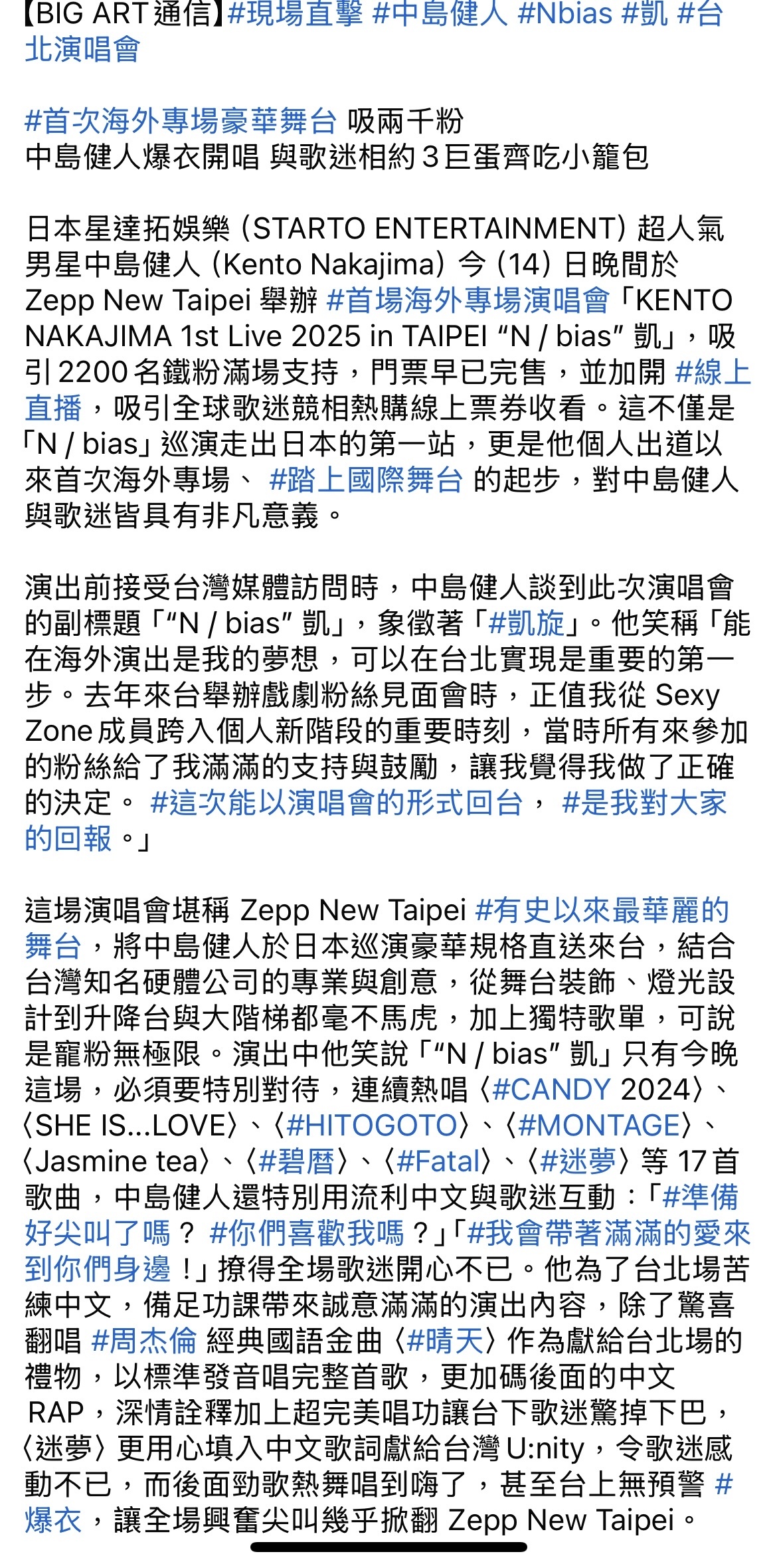Tap the #晴天 hashtag
The image size is (777, 1568).
[x=444, y=1341]
